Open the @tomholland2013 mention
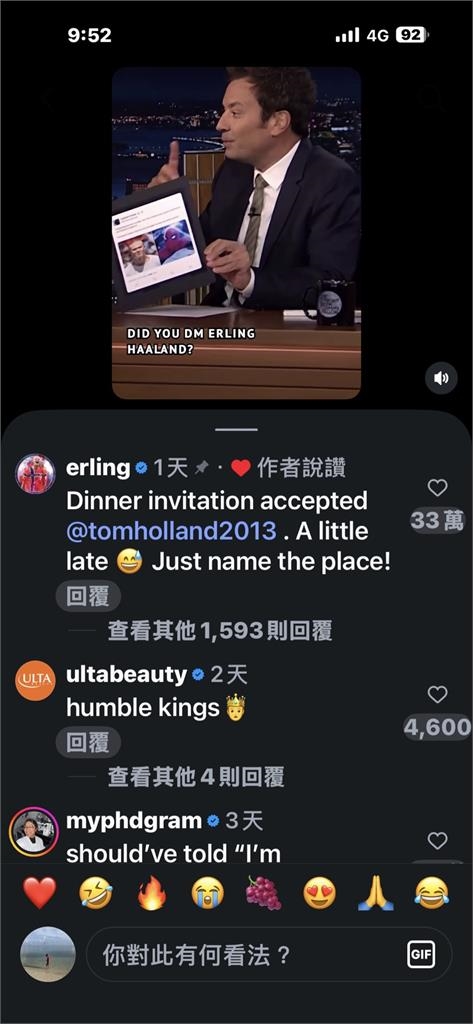 [x=171, y=530]
